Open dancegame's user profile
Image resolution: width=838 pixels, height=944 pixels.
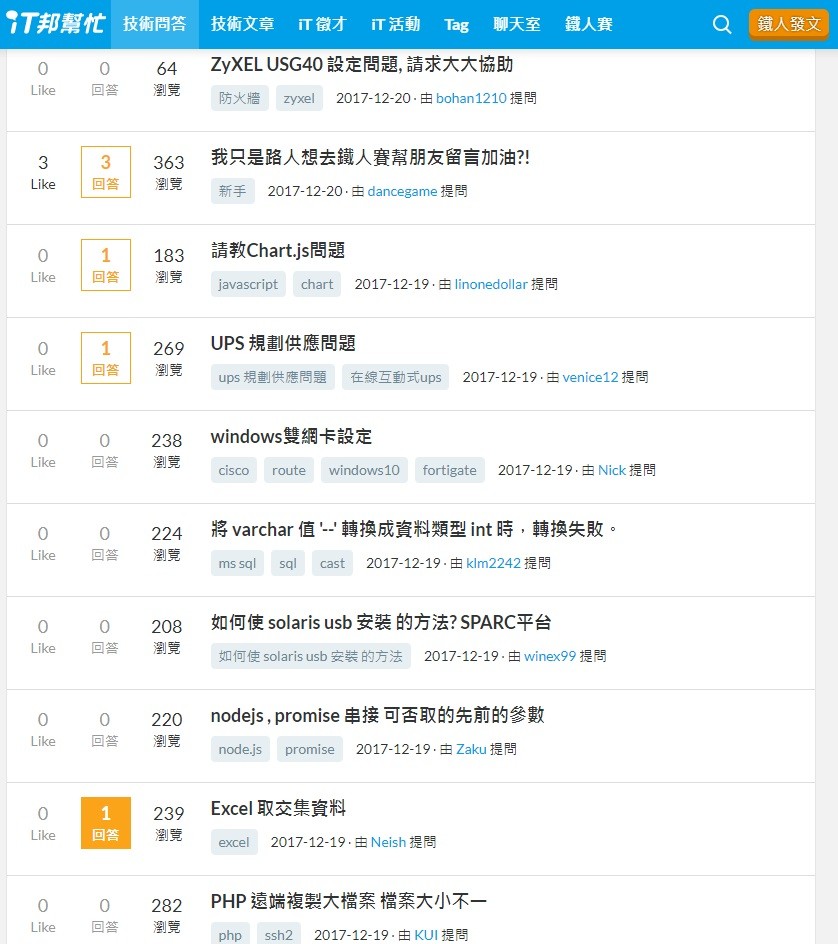tap(402, 191)
